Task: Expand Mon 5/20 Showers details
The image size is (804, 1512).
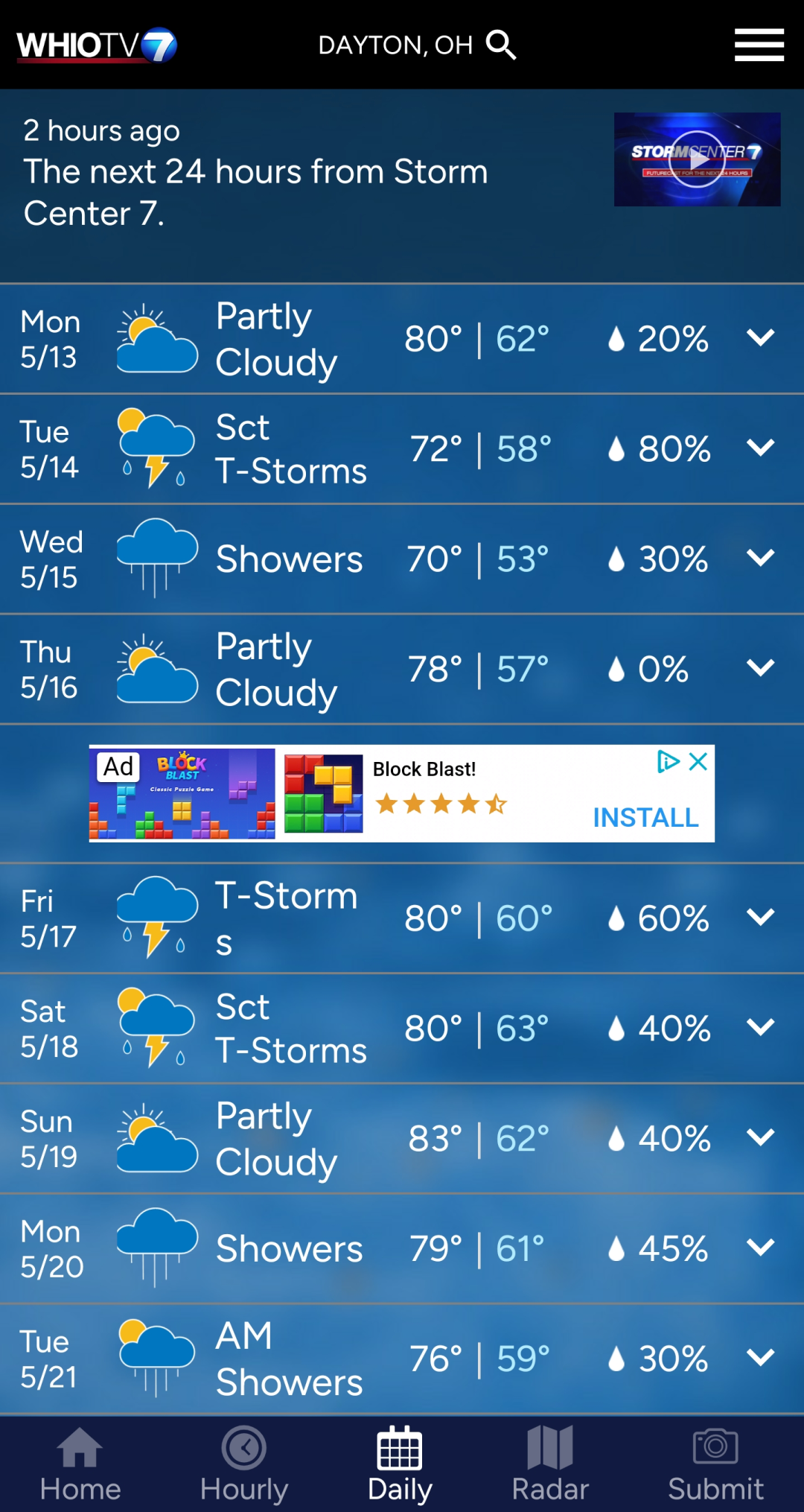Action: click(x=760, y=1248)
